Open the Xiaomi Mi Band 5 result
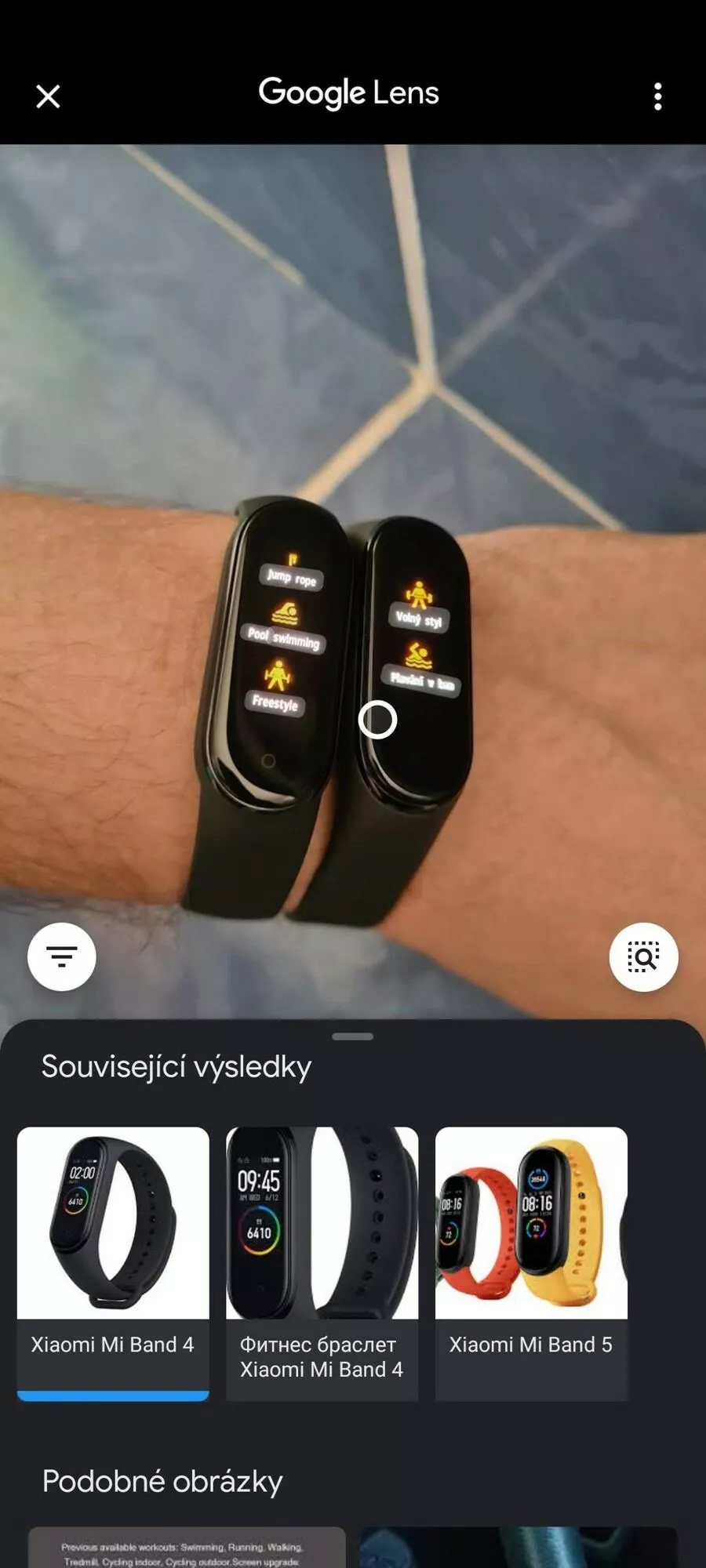706x1568 pixels. (x=531, y=1263)
